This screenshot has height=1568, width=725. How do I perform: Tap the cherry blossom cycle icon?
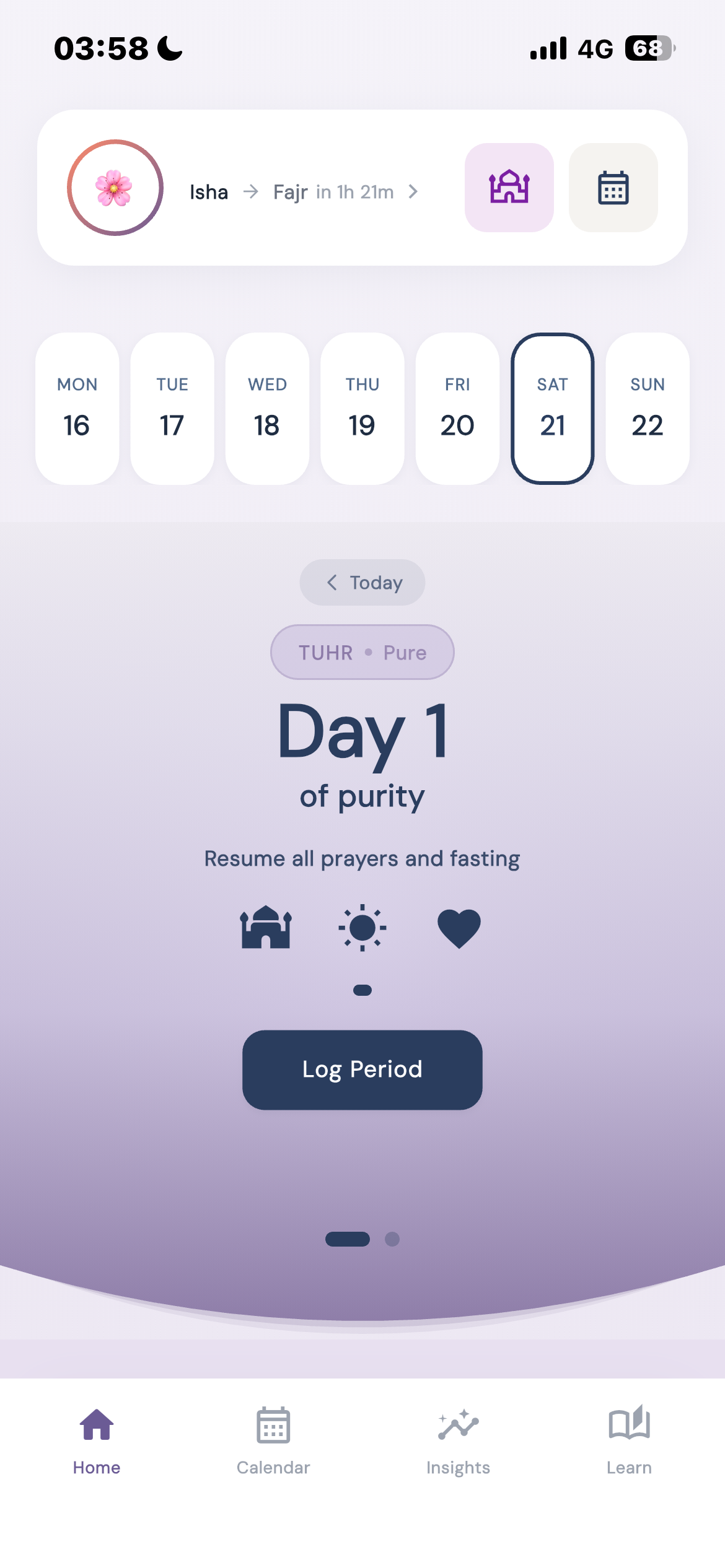pos(115,188)
